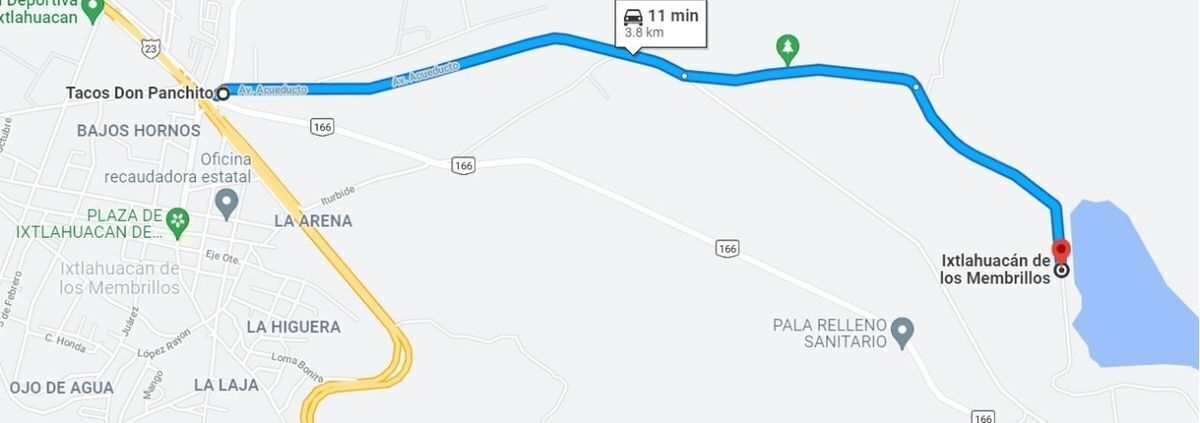
Task: Tap the green park marker near the route
Action: coord(788,50)
